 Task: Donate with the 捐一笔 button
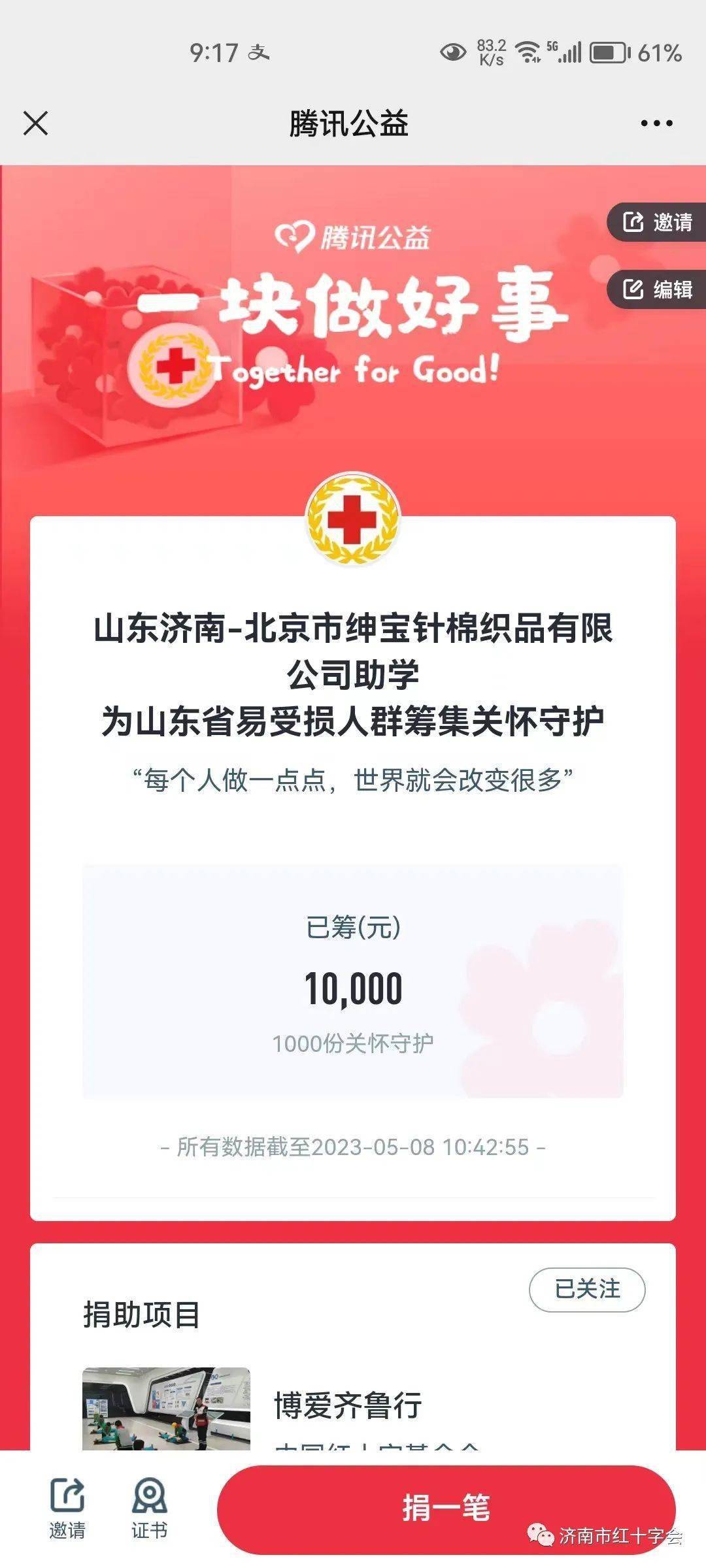(446, 1508)
